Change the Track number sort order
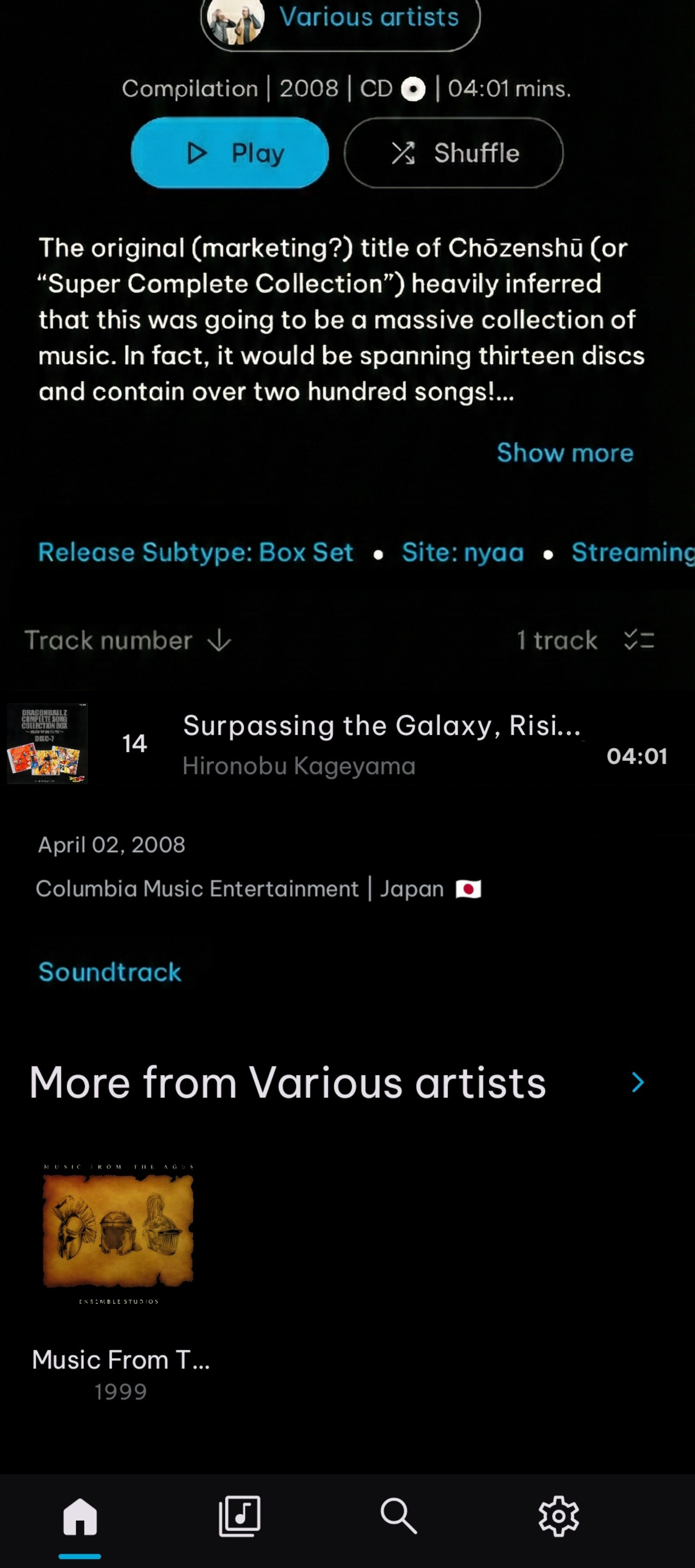 (x=128, y=641)
